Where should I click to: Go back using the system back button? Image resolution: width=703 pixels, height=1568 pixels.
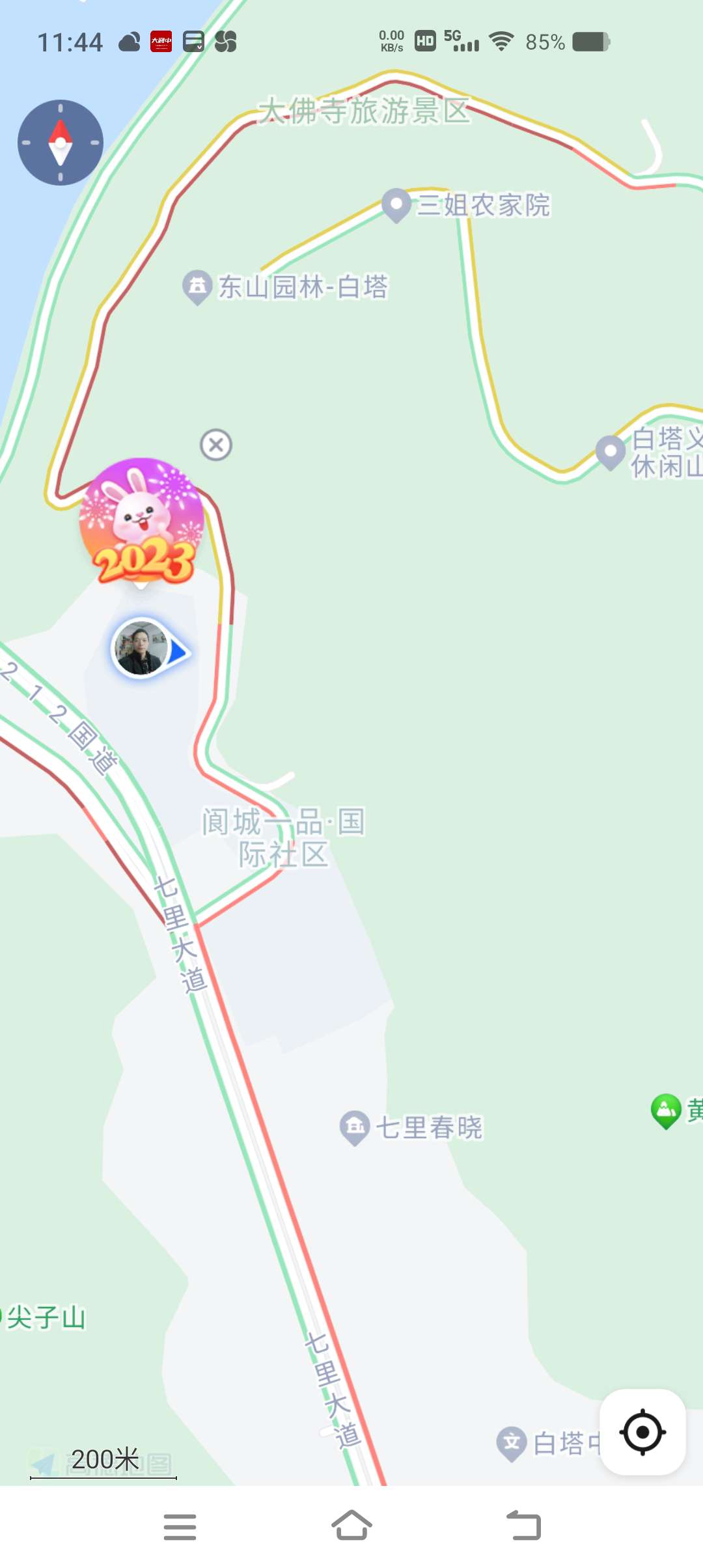523,1526
